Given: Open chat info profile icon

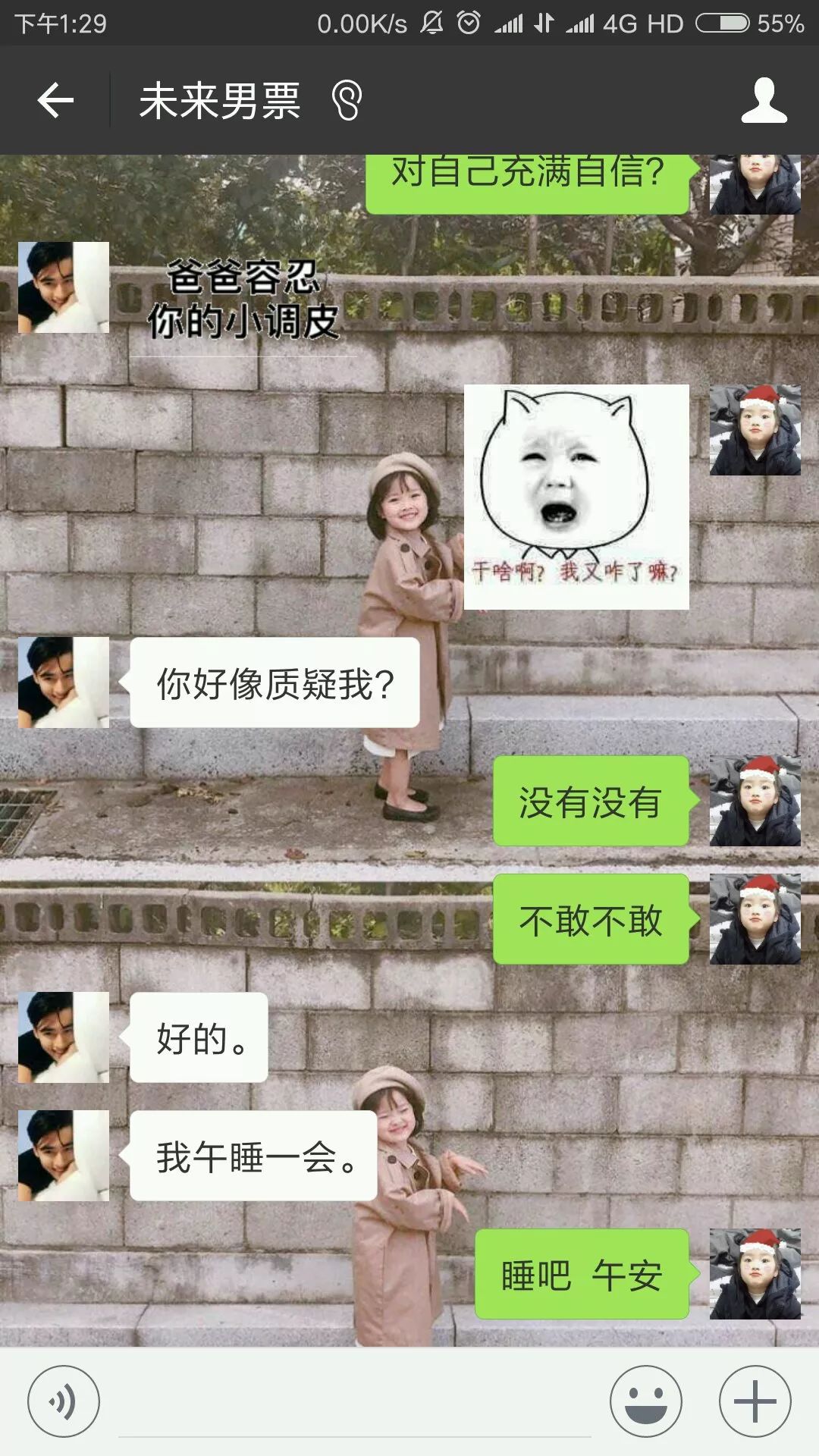Looking at the screenshot, I should click(764, 100).
